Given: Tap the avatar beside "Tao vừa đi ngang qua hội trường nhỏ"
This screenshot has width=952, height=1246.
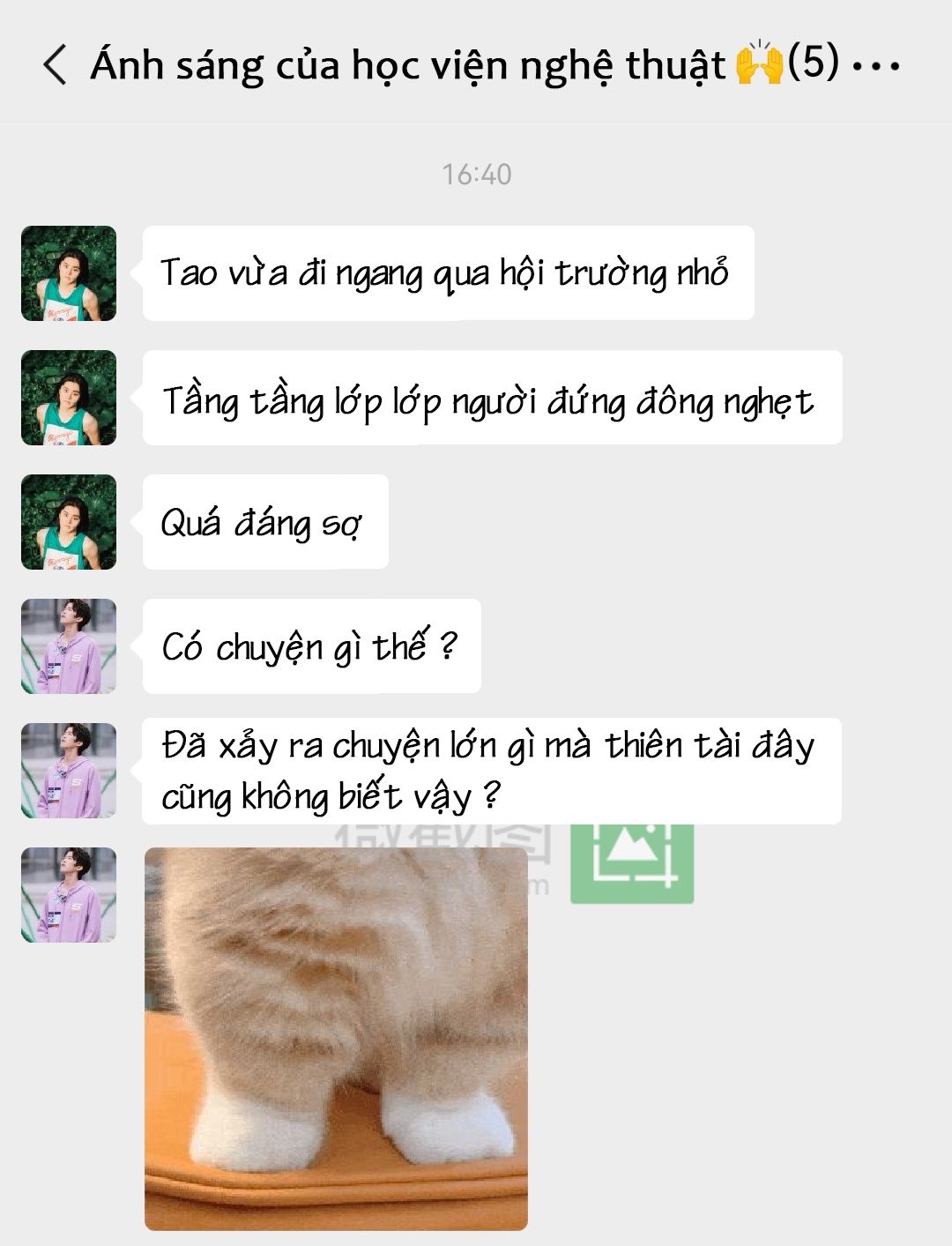Looking at the screenshot, I should point(69,273).
